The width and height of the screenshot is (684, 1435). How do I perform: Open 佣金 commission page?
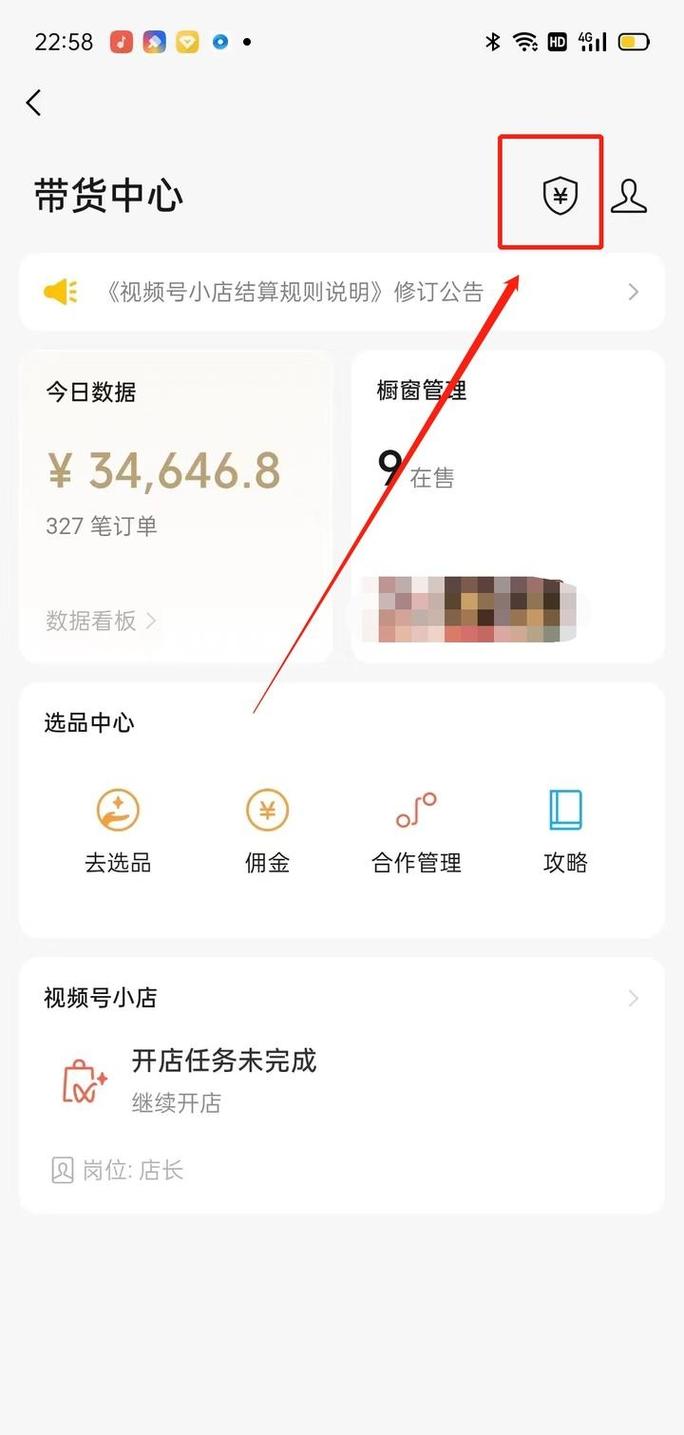[267, 830]
